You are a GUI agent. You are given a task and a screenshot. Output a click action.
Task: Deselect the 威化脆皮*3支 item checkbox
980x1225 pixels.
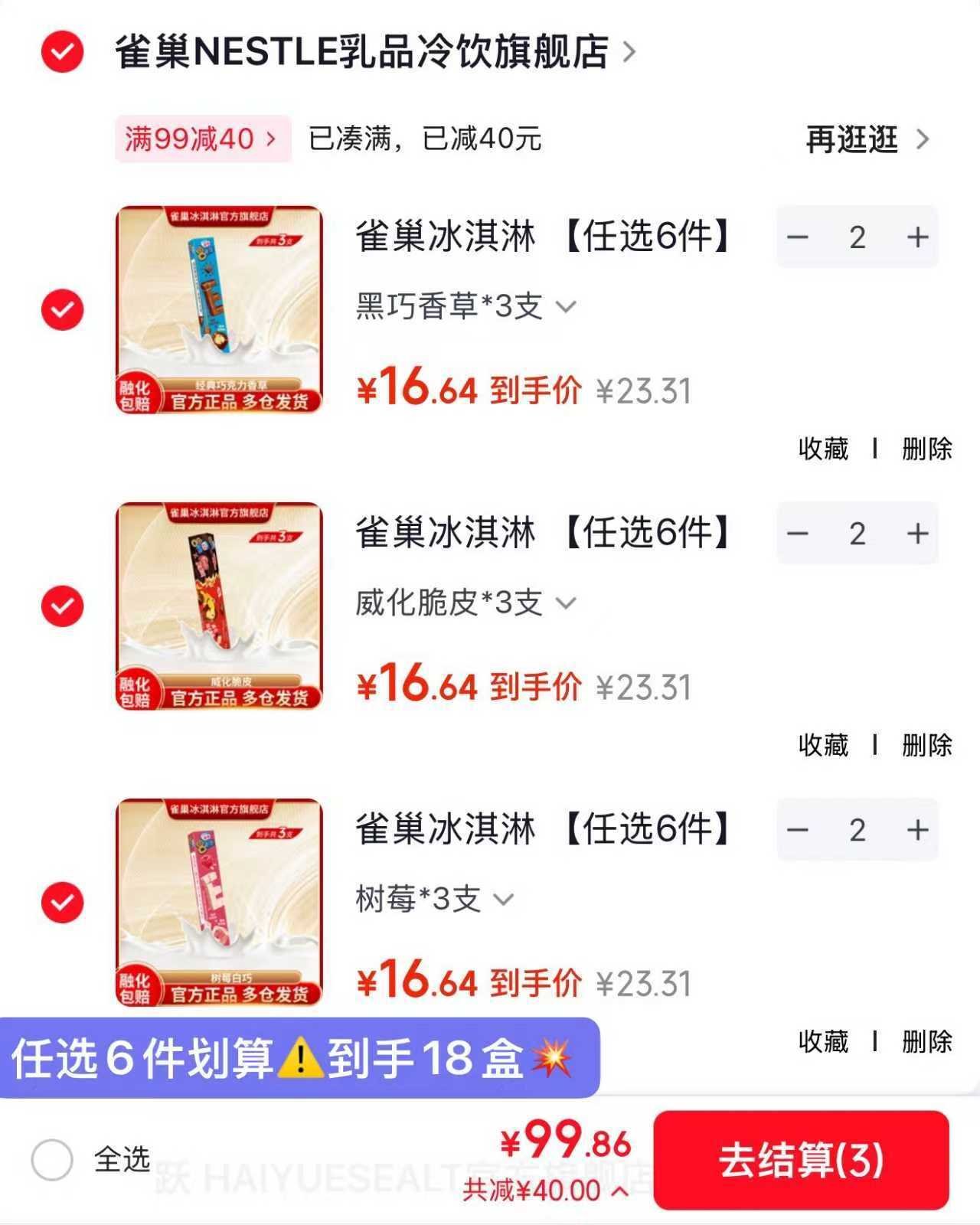tap(62, 606)
